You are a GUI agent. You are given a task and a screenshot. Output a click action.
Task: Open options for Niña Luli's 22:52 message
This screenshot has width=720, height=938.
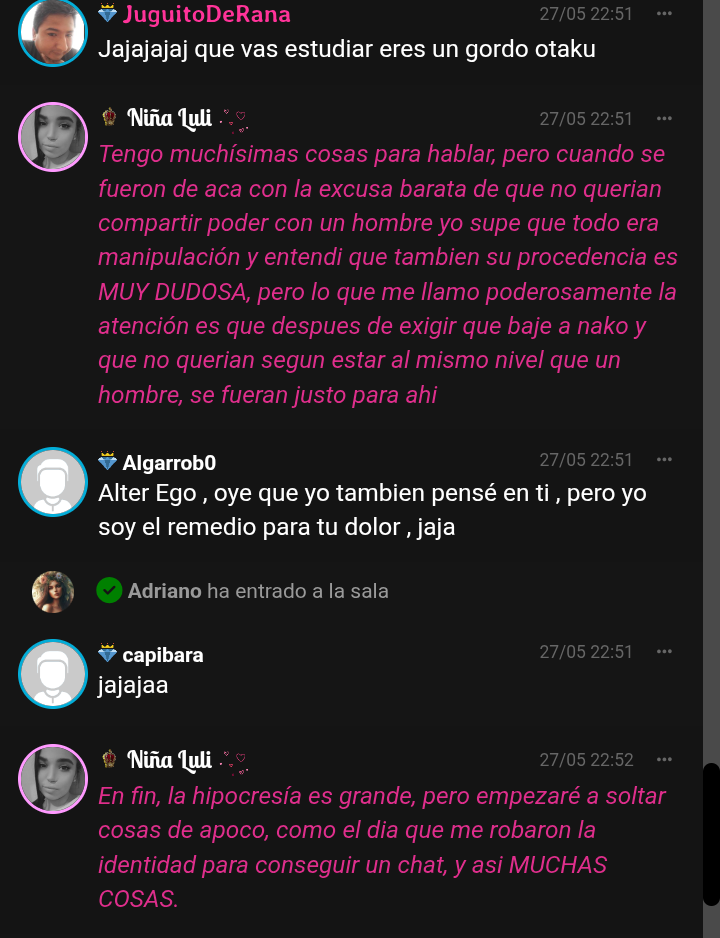click(664, 760)
